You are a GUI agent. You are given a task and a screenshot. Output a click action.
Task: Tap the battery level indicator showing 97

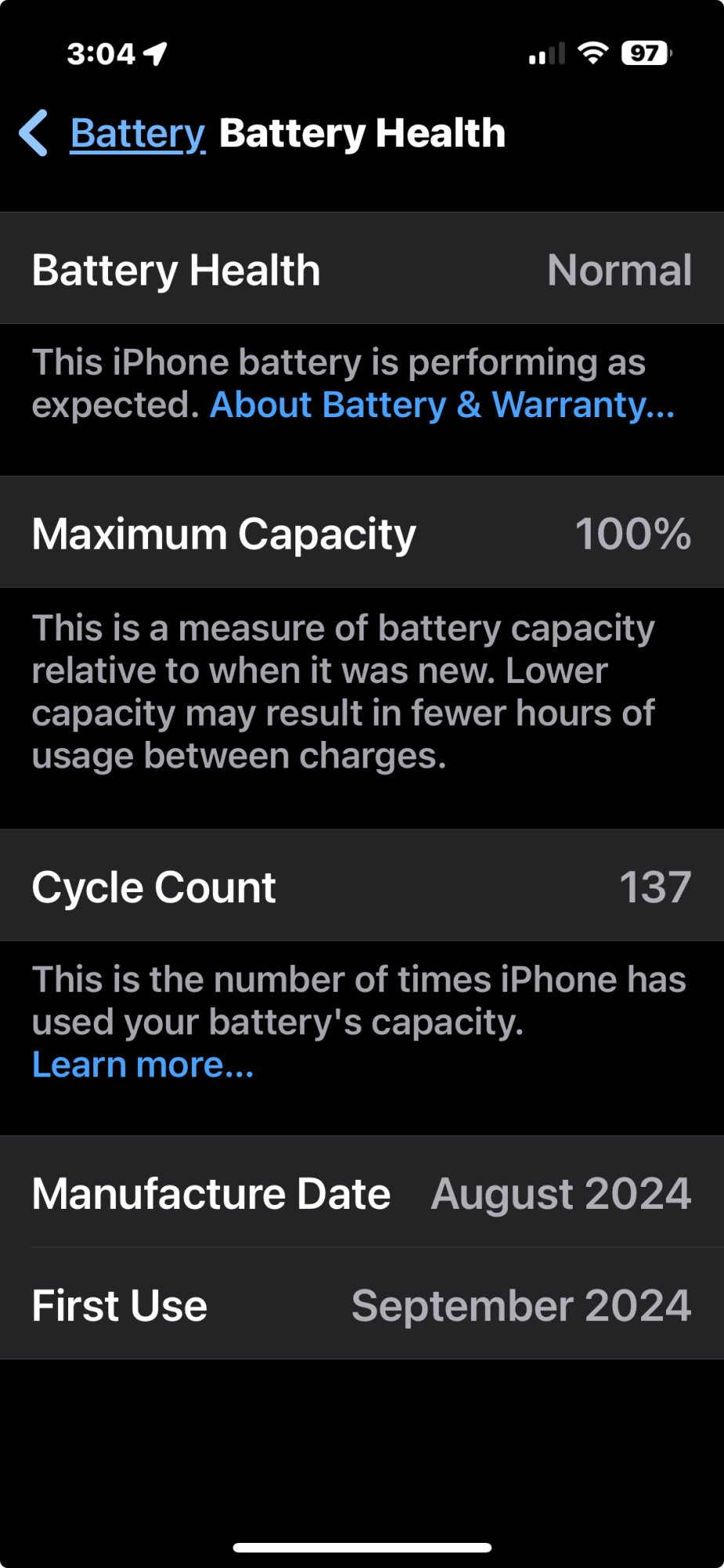(644, 53)
